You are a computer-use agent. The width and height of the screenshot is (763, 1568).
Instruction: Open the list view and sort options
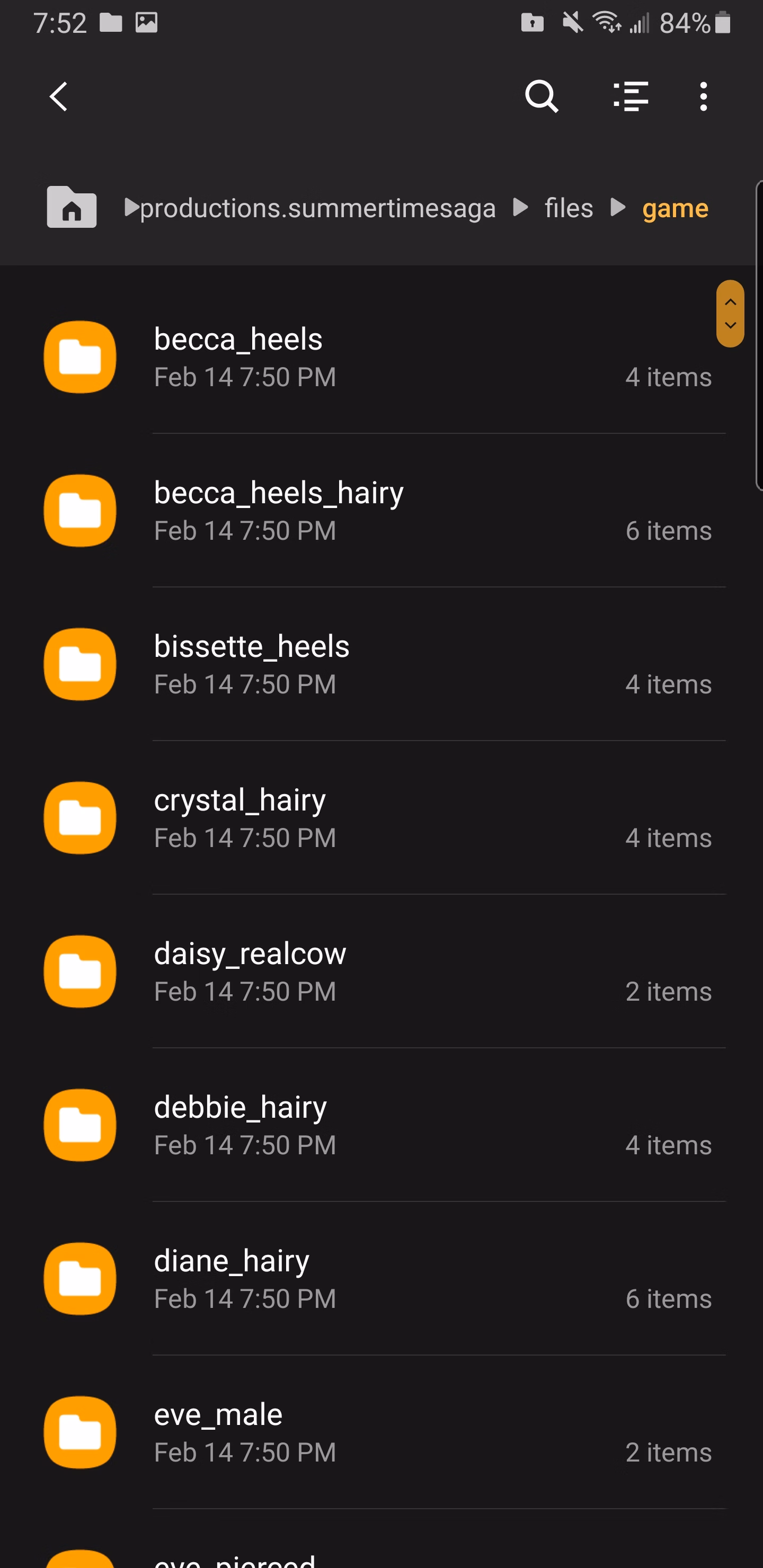pos(630,97)
